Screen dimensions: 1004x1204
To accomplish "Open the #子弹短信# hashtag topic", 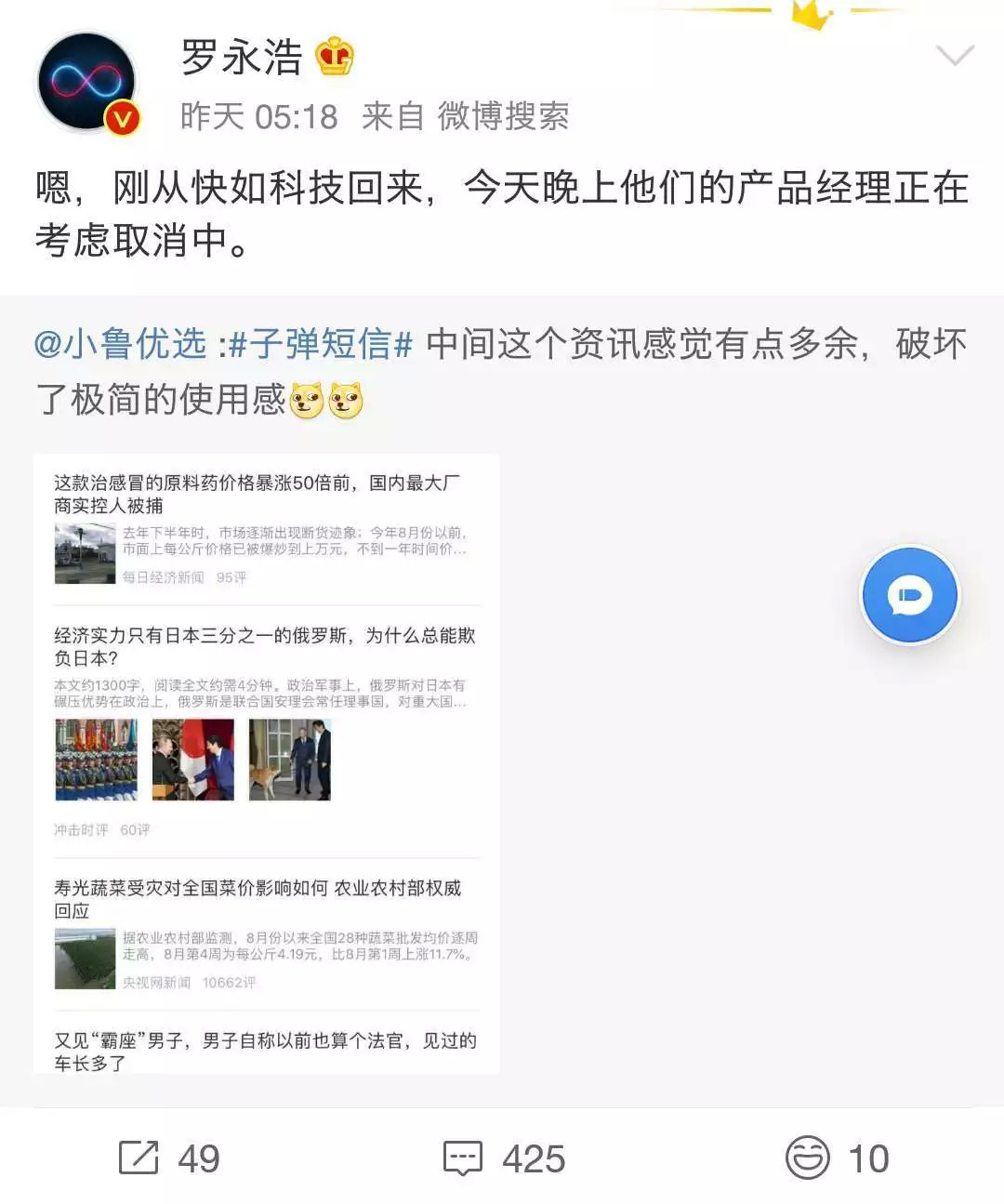I will pyautogui.click(x=321, y=345).
